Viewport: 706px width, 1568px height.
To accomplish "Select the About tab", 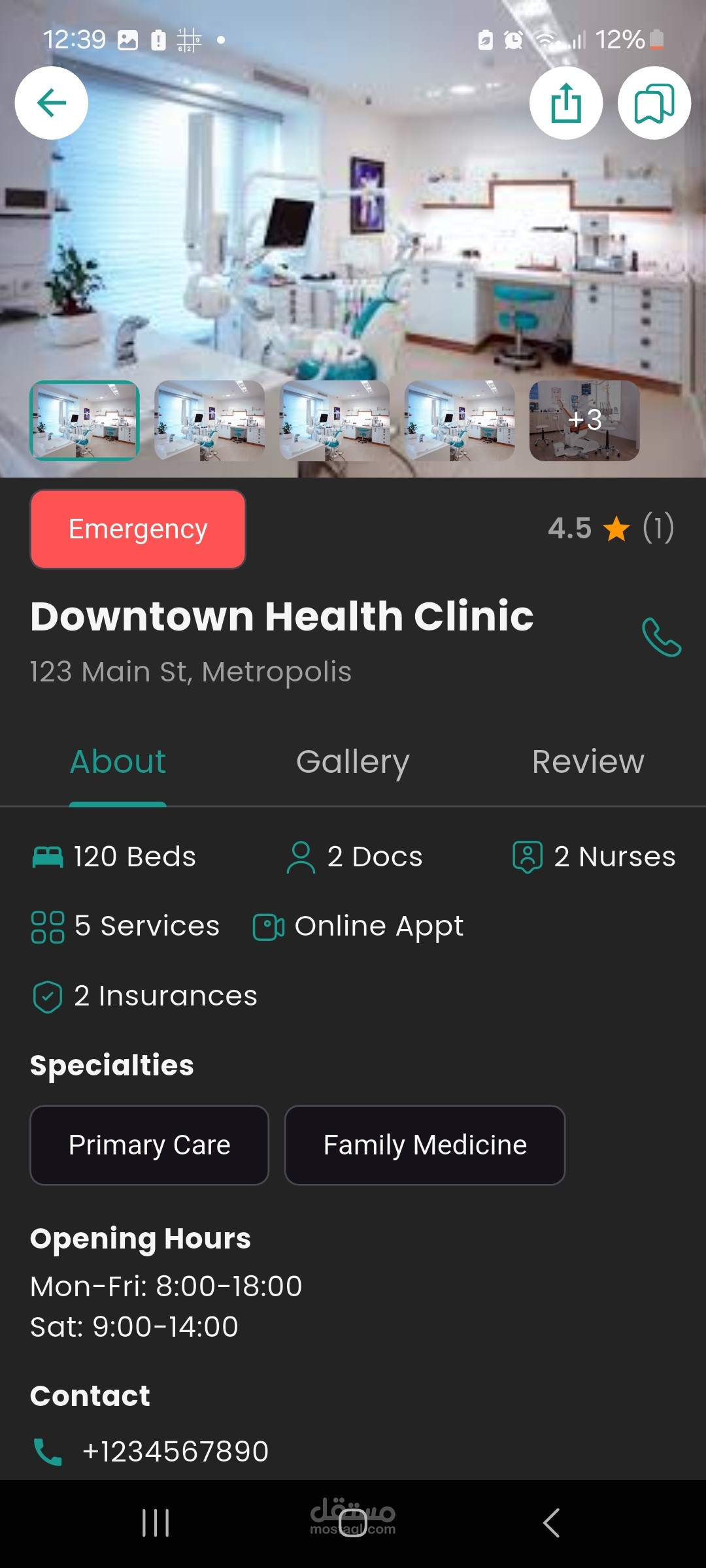I will tap(118, 762).
